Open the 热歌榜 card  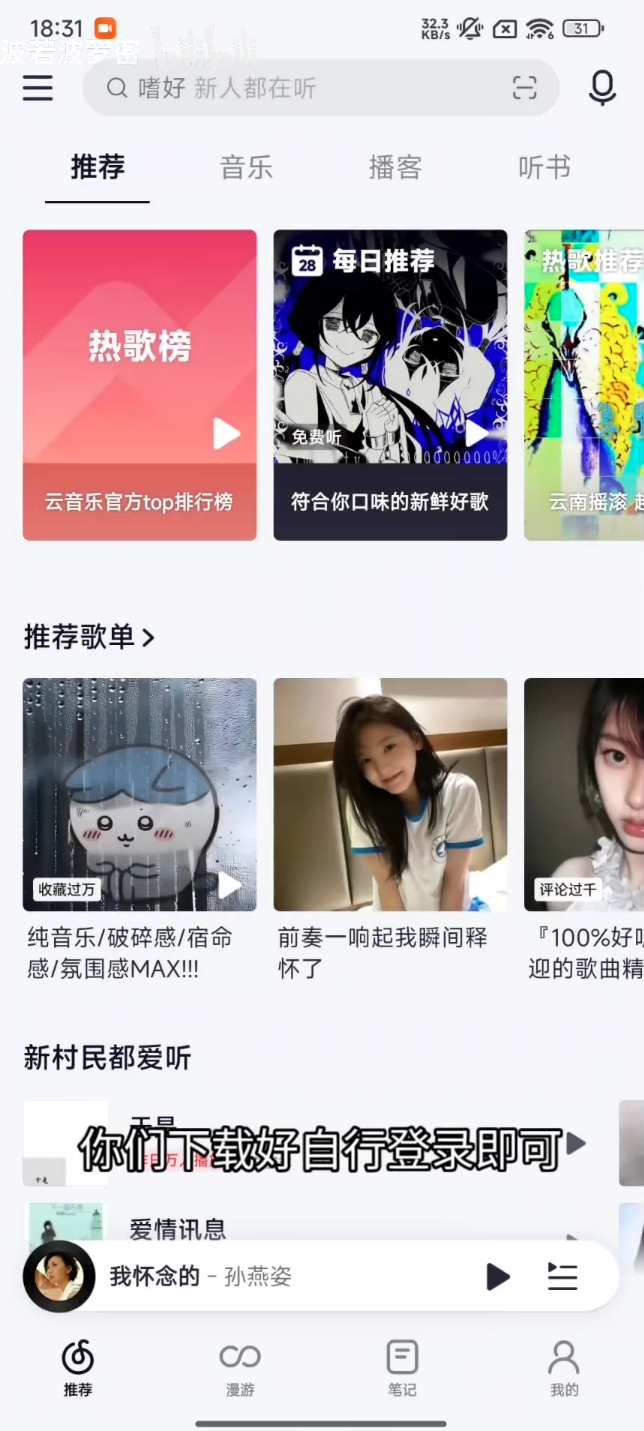[139, 385]
